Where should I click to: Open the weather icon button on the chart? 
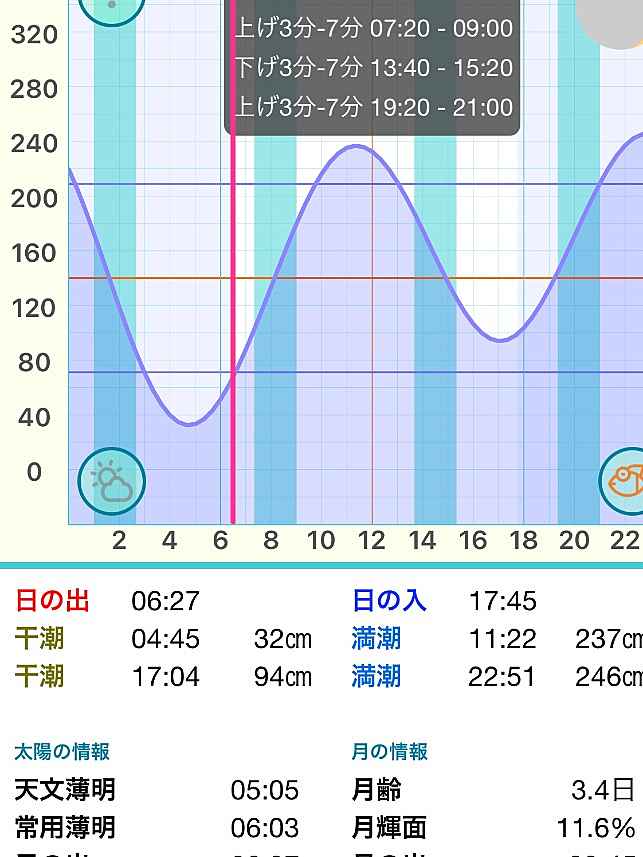tap(111, 482)
